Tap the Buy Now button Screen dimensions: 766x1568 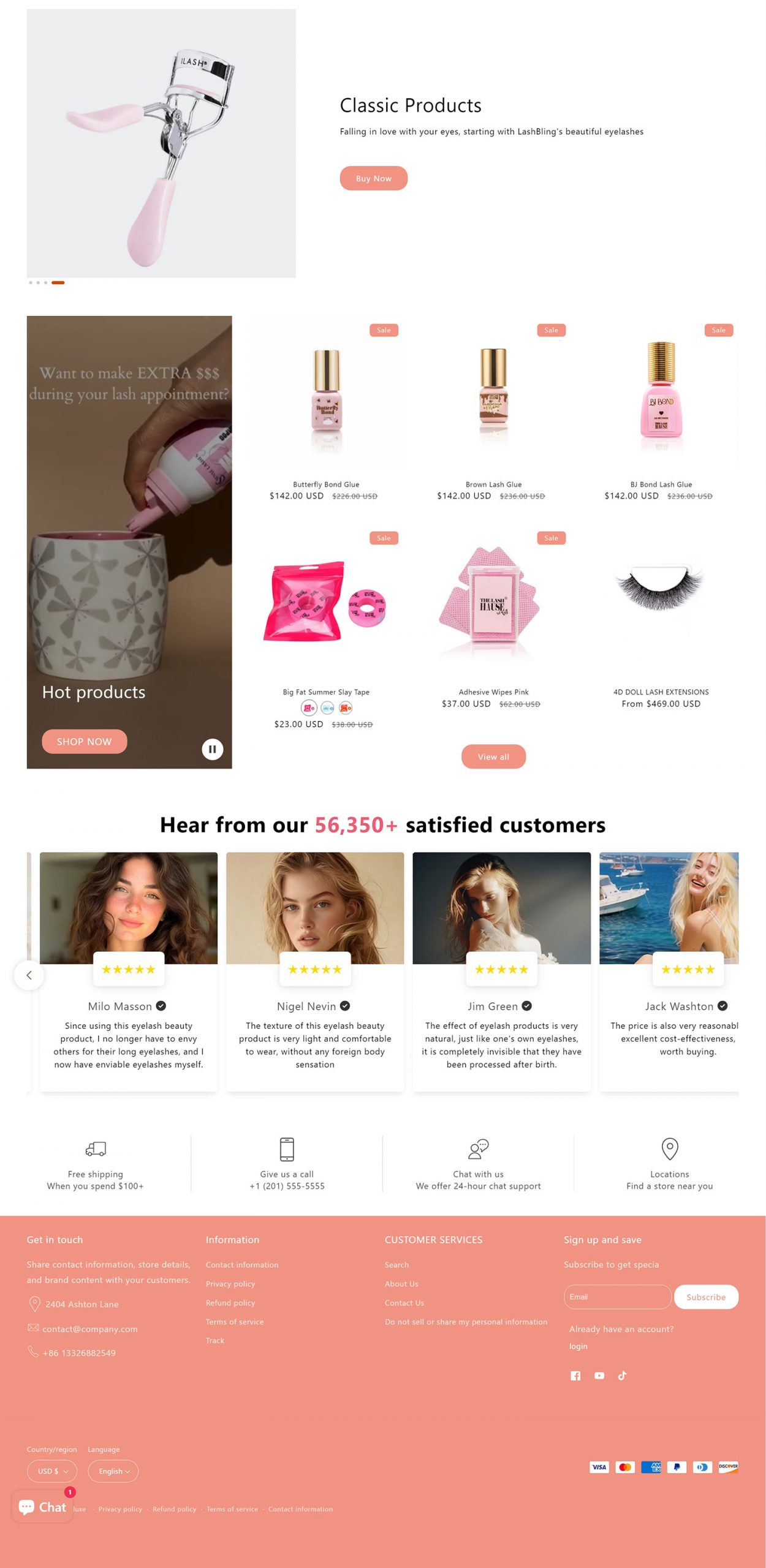373,178
